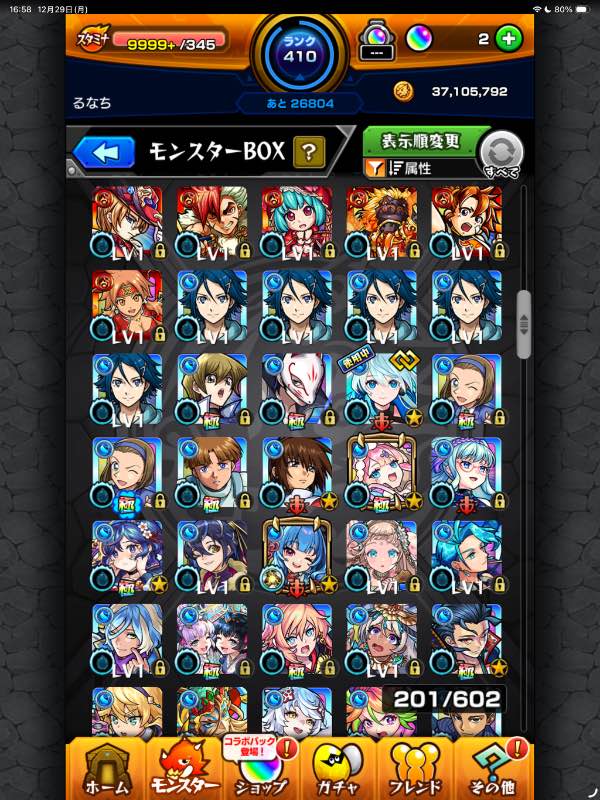Open the ガチャ tab

pos(343,768)
